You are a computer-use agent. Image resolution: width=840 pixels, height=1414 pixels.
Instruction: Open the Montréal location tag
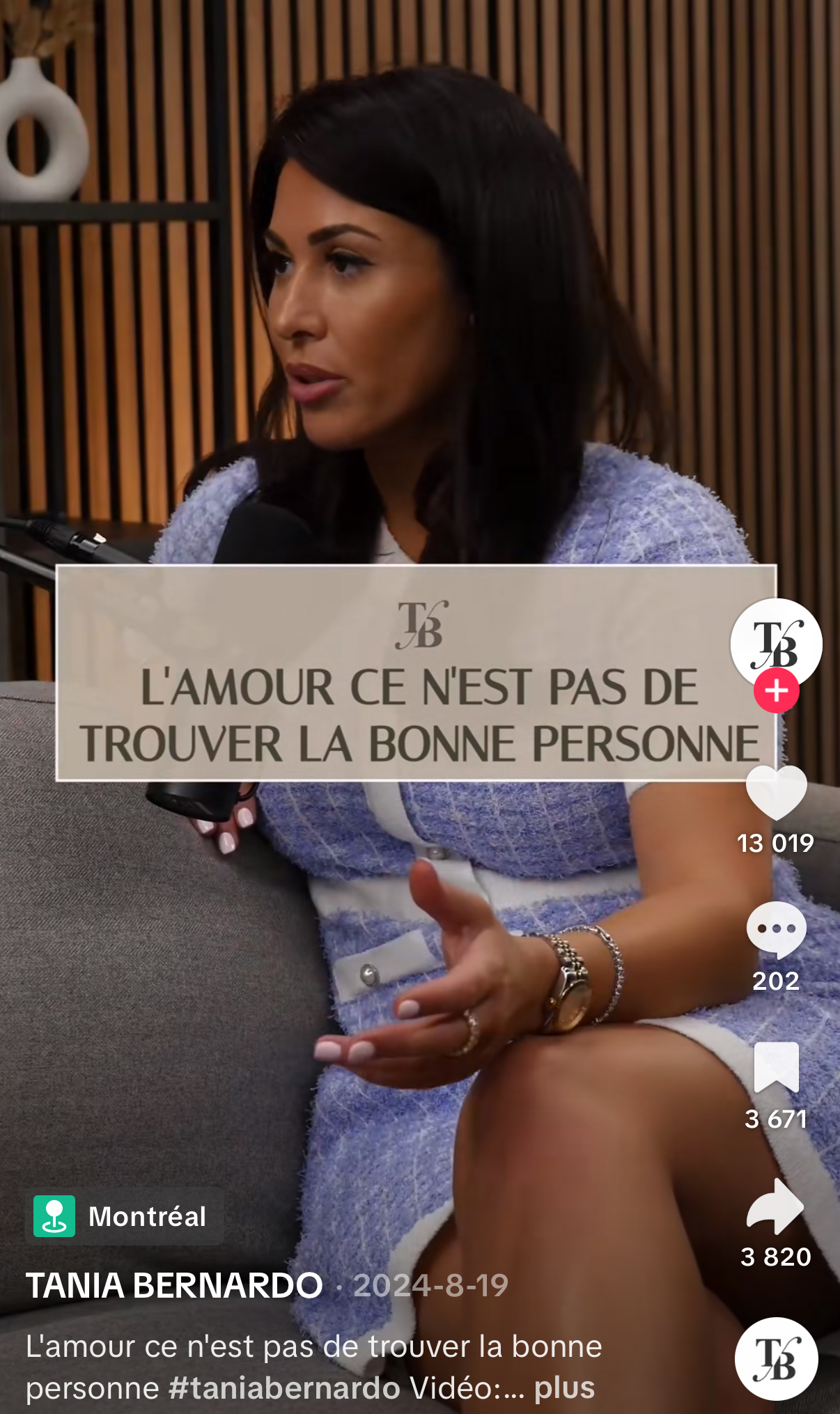[x=125, y=1216]
